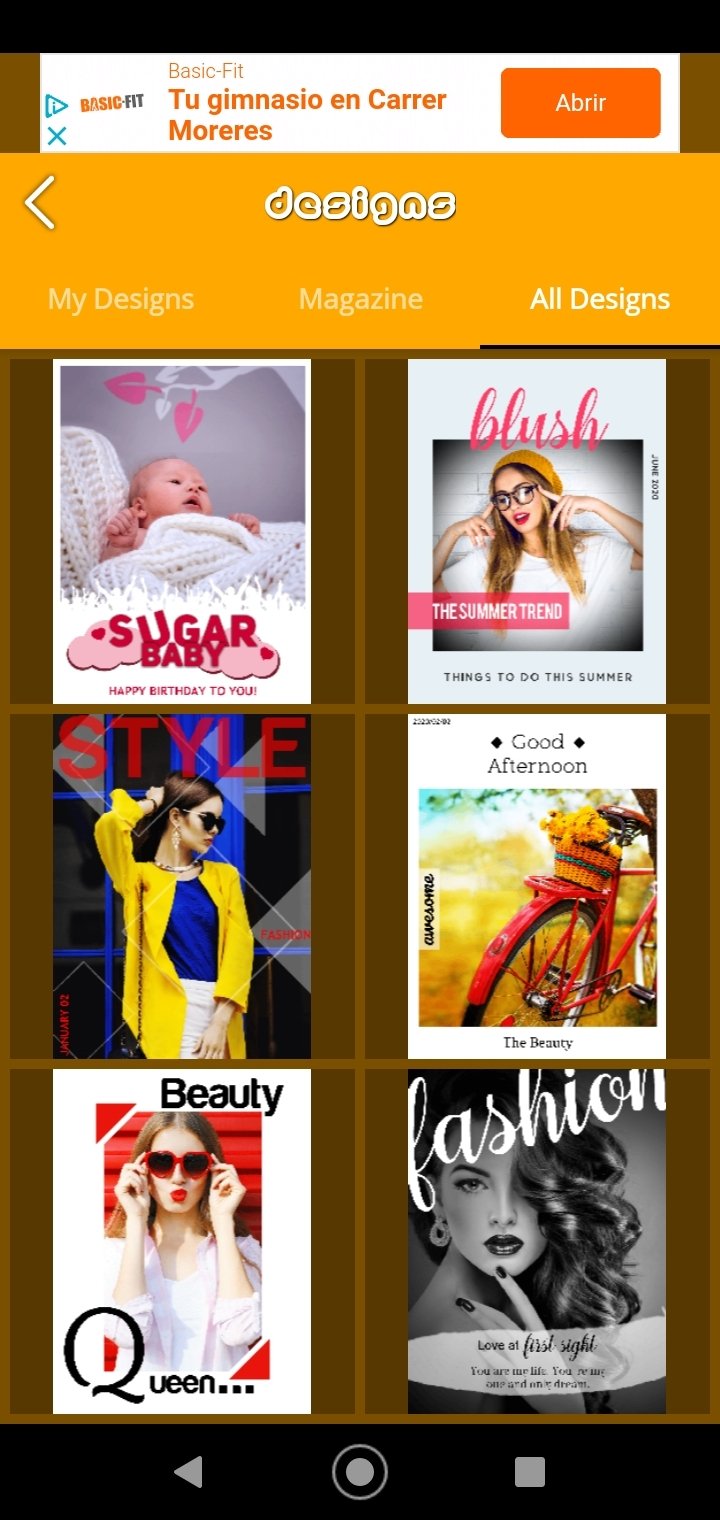Tap the system home button
The height and width of the screenshot is (1520, 720).
tap(360, 1471)
